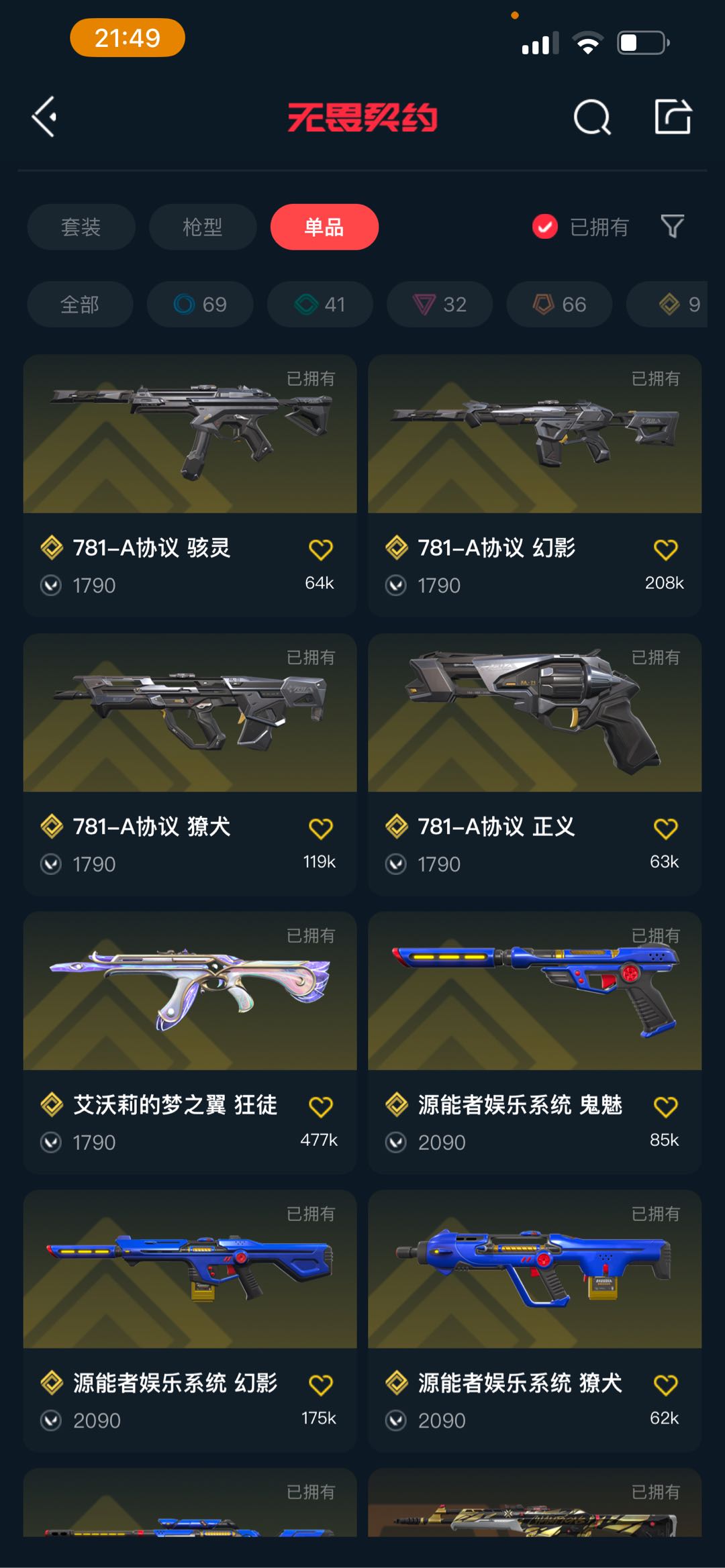The width and height of the screenshot is (725, 1568).
Task: Filter by the orange tier chip showing 66
Action: tap(559, 305)
